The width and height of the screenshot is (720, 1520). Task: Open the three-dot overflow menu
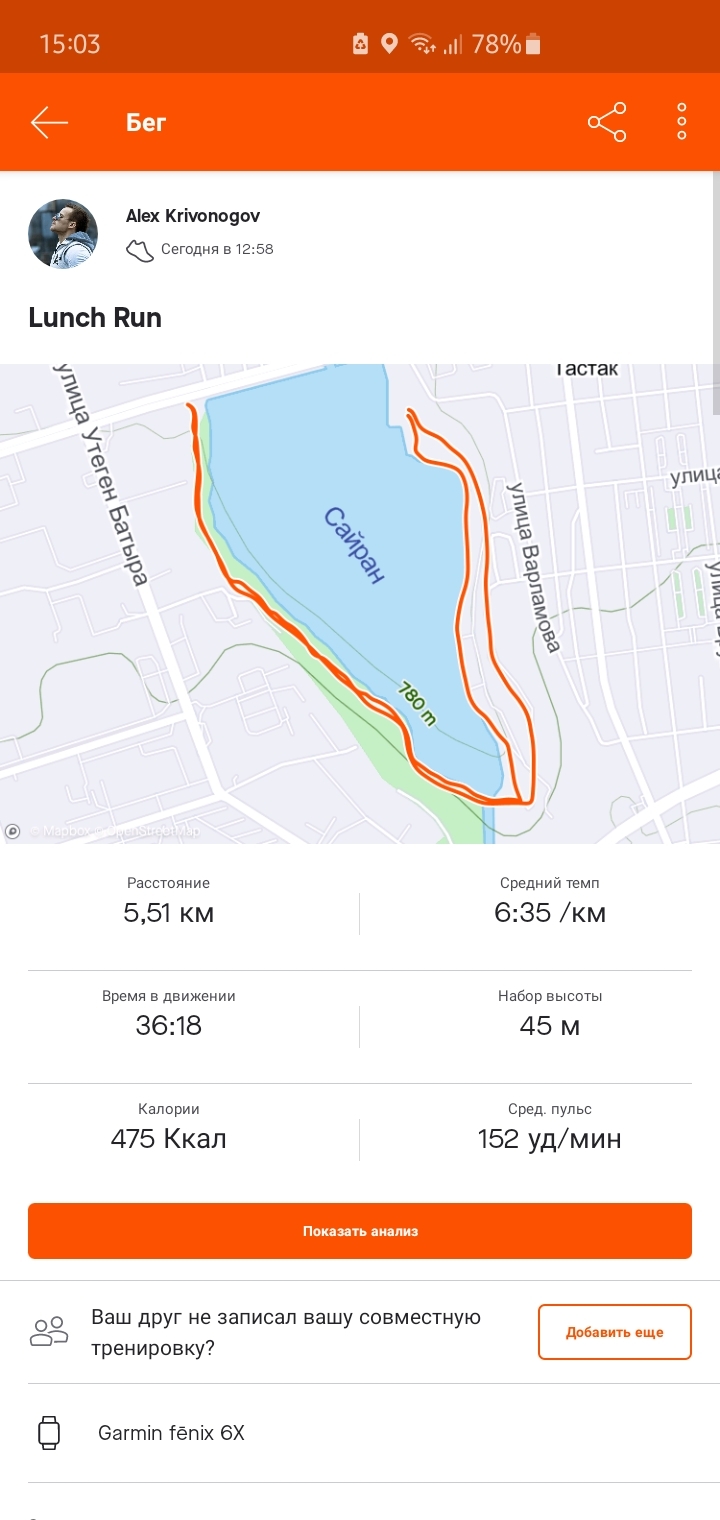tap(682, 122)
